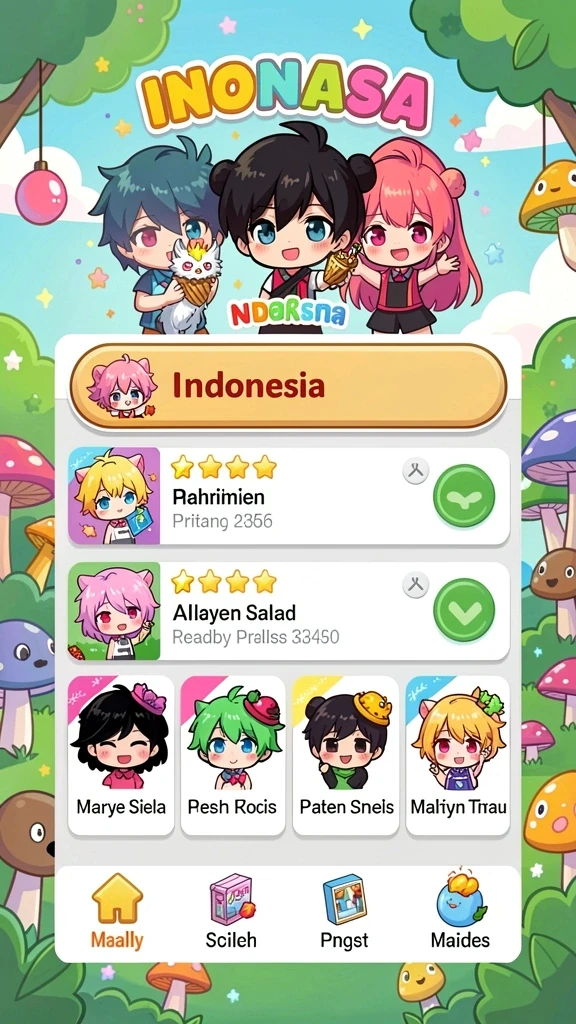Open the Rahrimien list row

(289, 496)
